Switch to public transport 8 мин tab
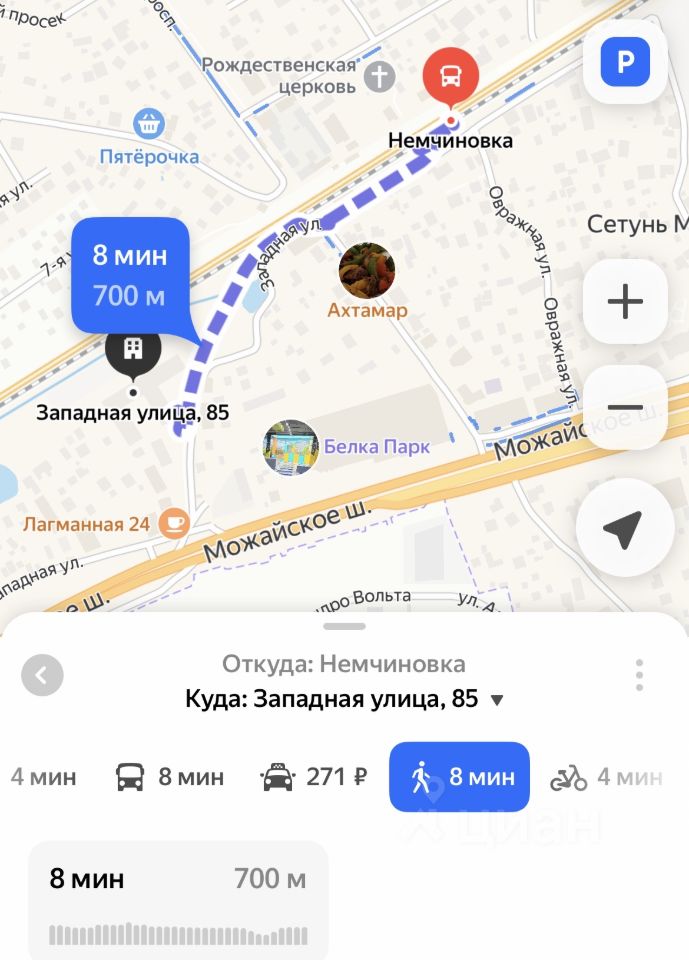 (x=170, y=777)
